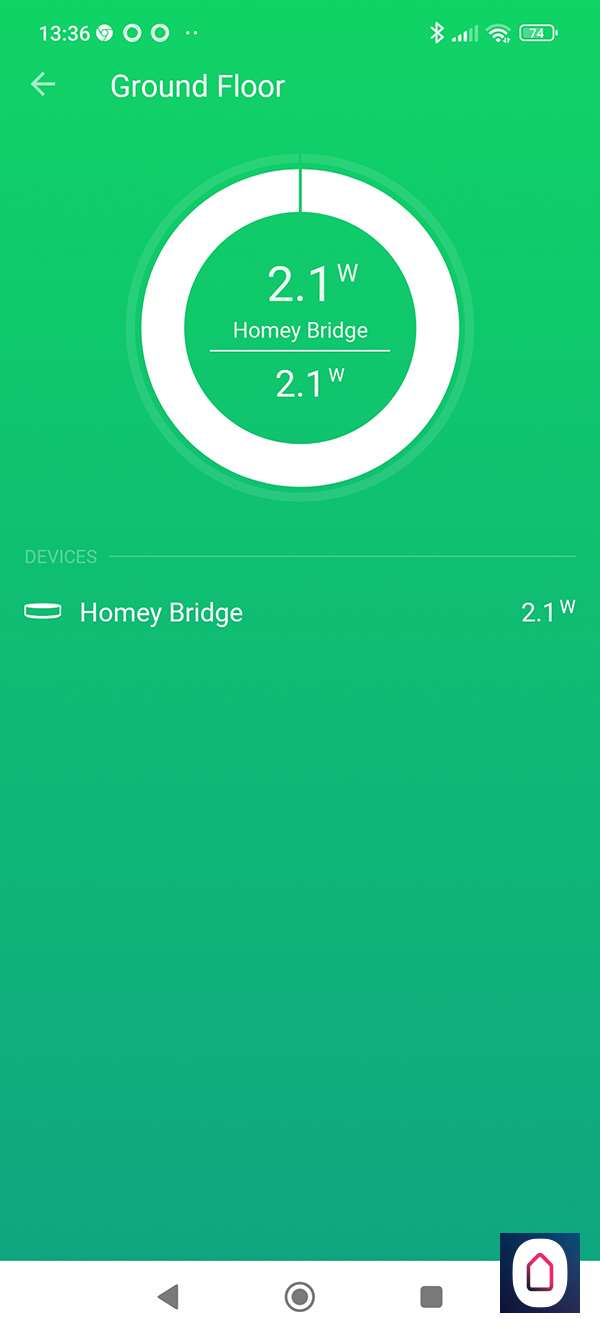
Task: Go back from Ground Floor screen
Action: 43,85
